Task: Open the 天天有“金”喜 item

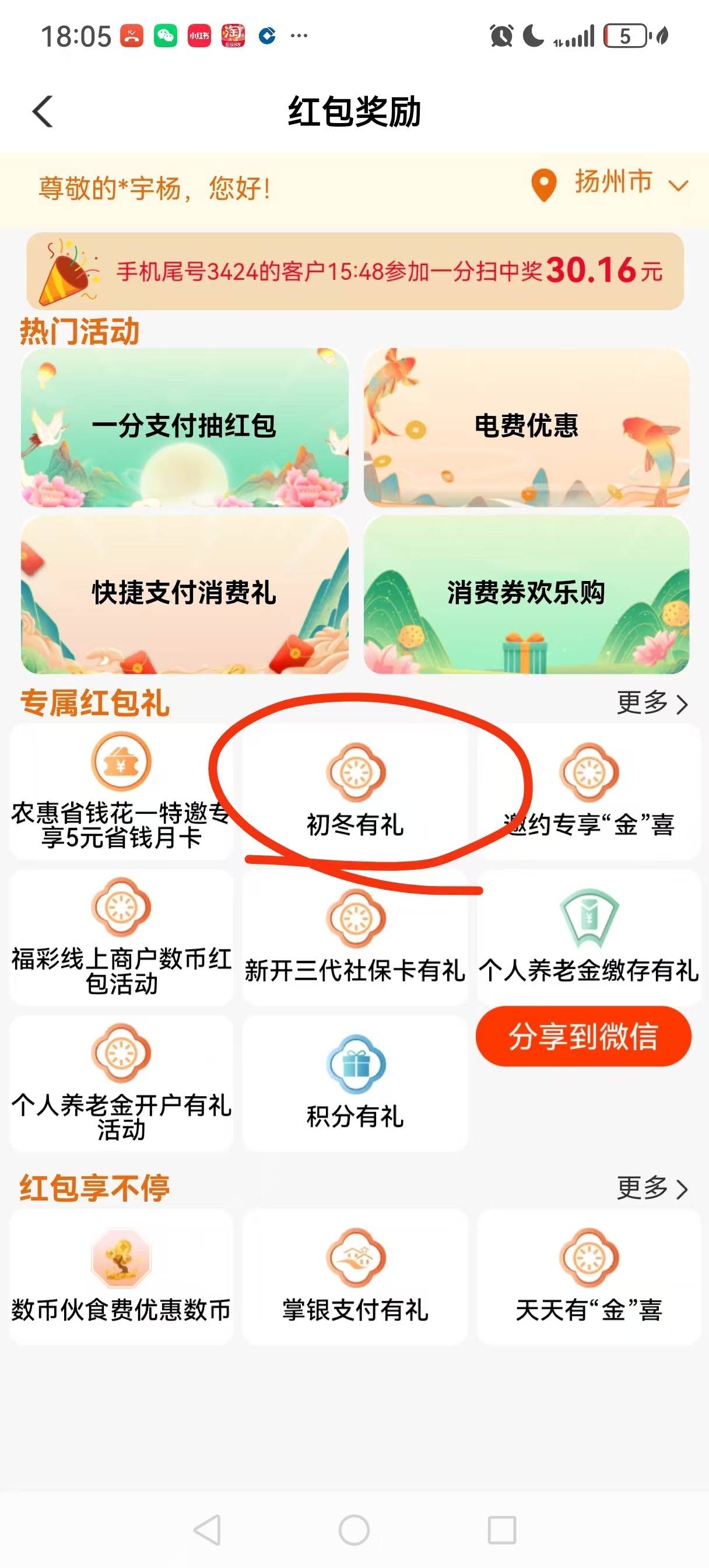Action: click(588, 1277)
